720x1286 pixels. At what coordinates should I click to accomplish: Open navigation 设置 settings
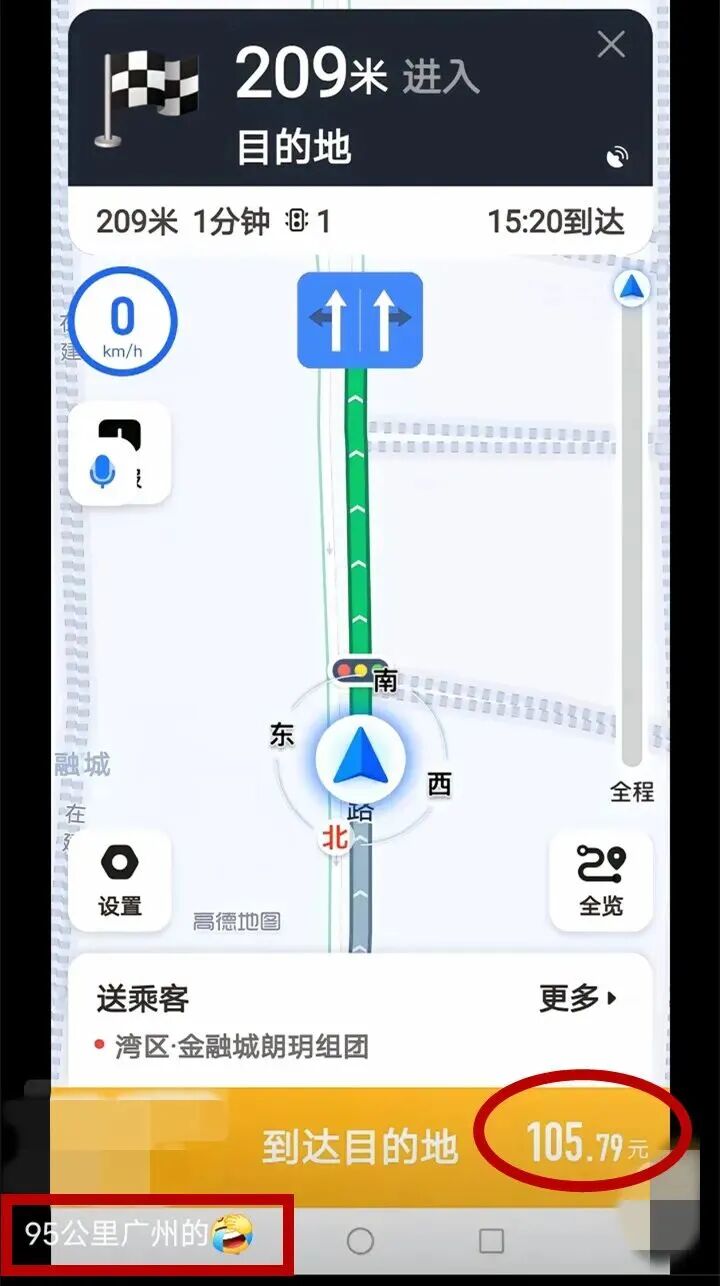(x=120, y=880)
